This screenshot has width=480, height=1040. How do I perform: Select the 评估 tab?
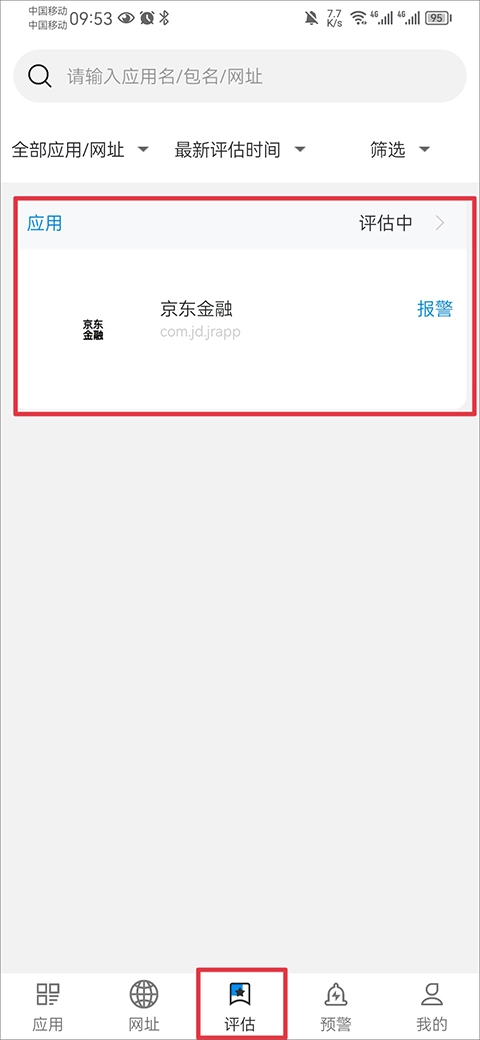[240, 1006]
